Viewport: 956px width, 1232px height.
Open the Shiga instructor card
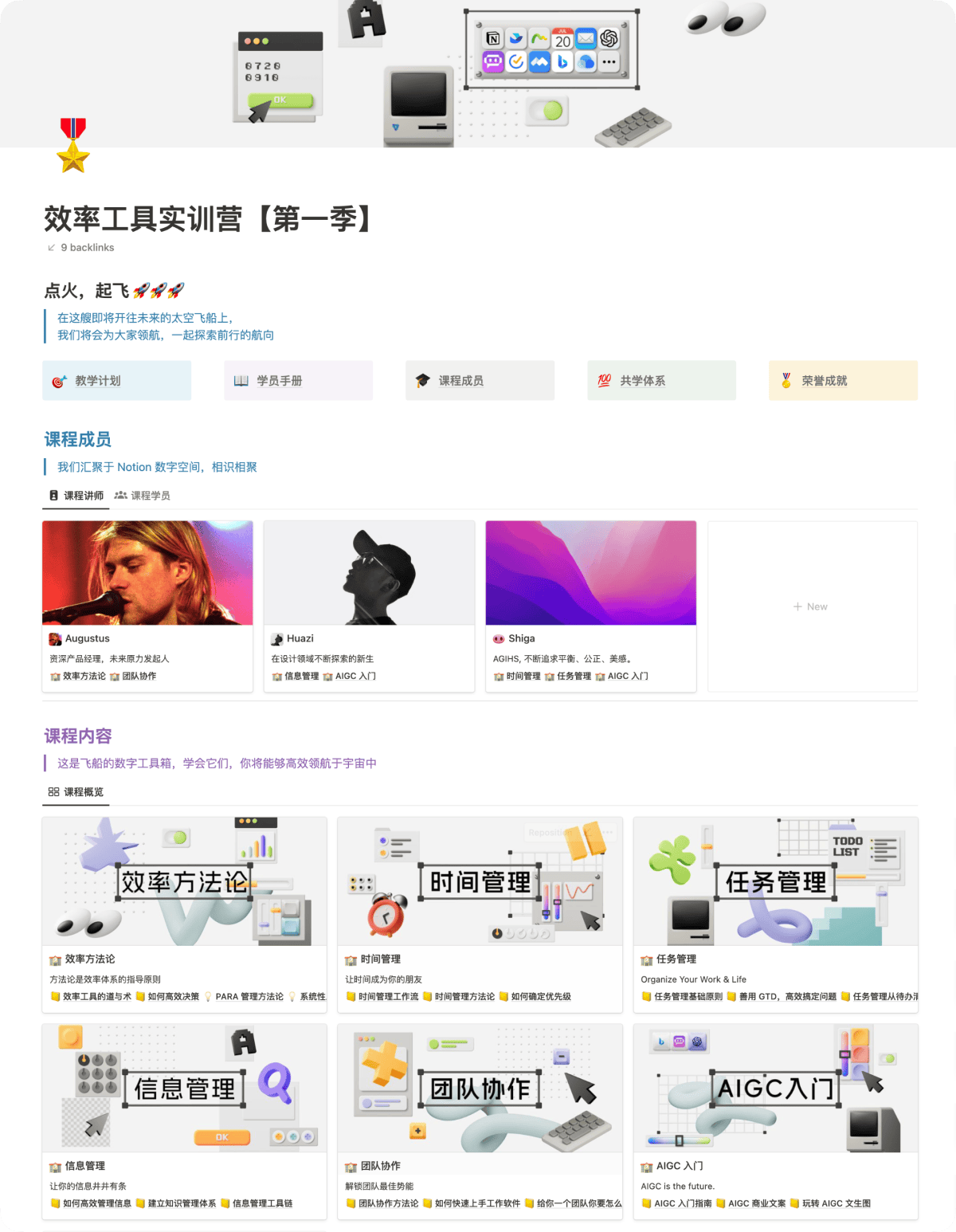click(x=590, y=606)
